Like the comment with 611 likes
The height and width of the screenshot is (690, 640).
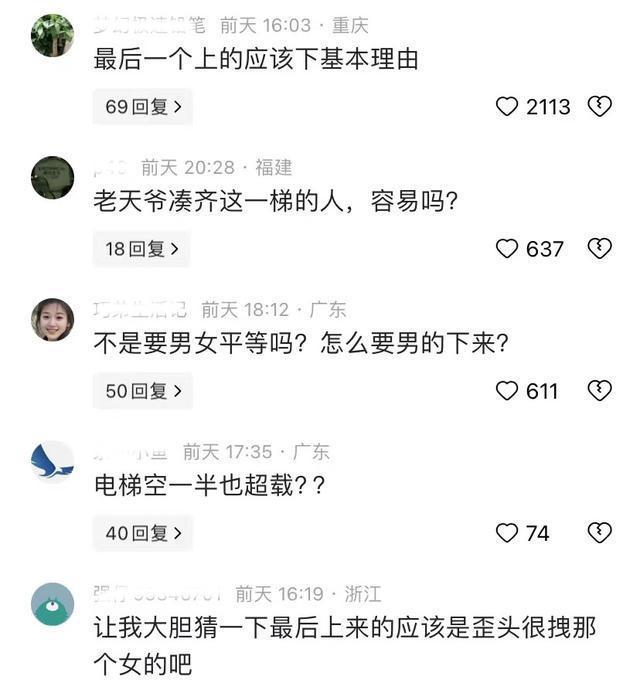pos(507,391)
